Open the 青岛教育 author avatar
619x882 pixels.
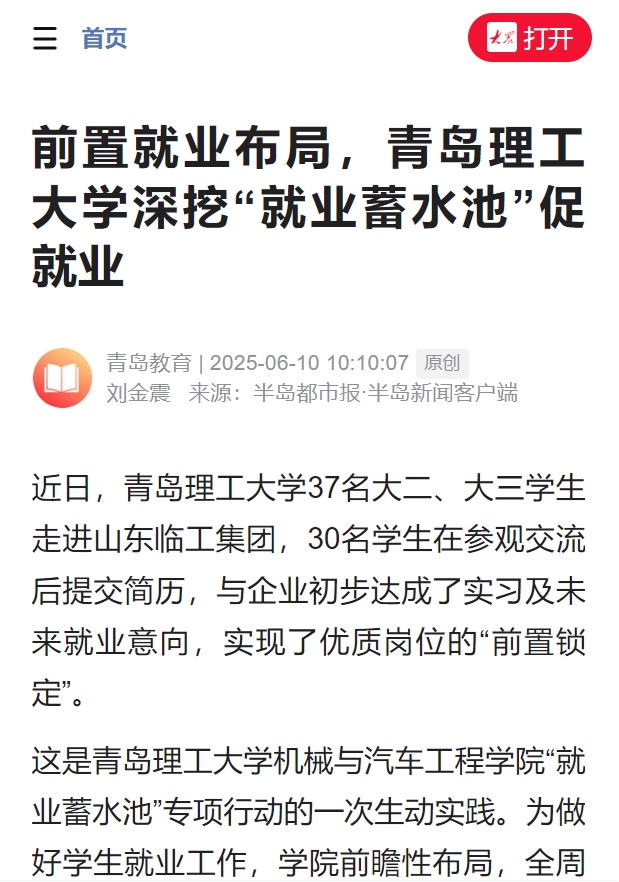[x=62, y=377]
